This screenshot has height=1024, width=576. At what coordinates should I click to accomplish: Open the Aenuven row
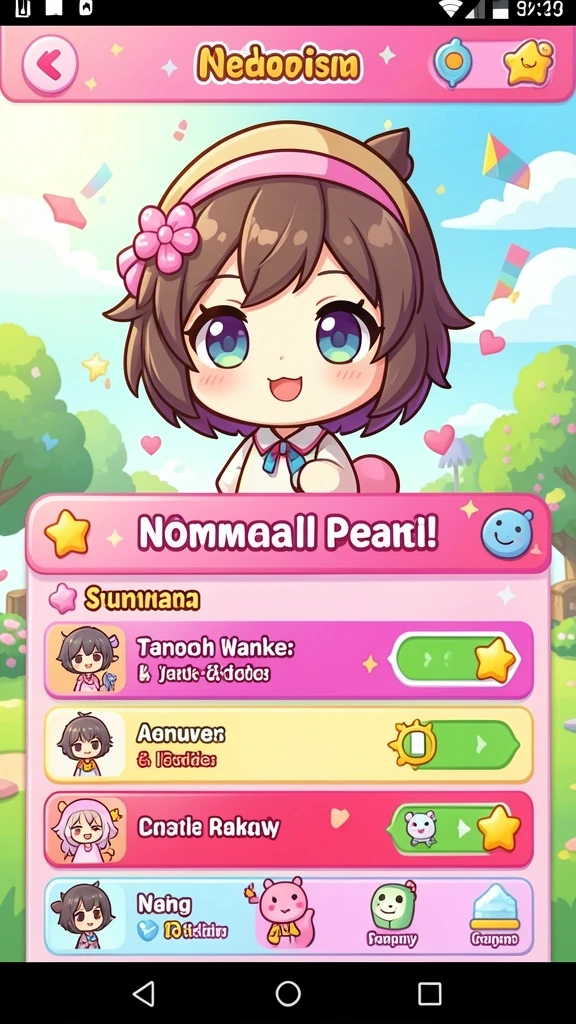pos(288,744)
